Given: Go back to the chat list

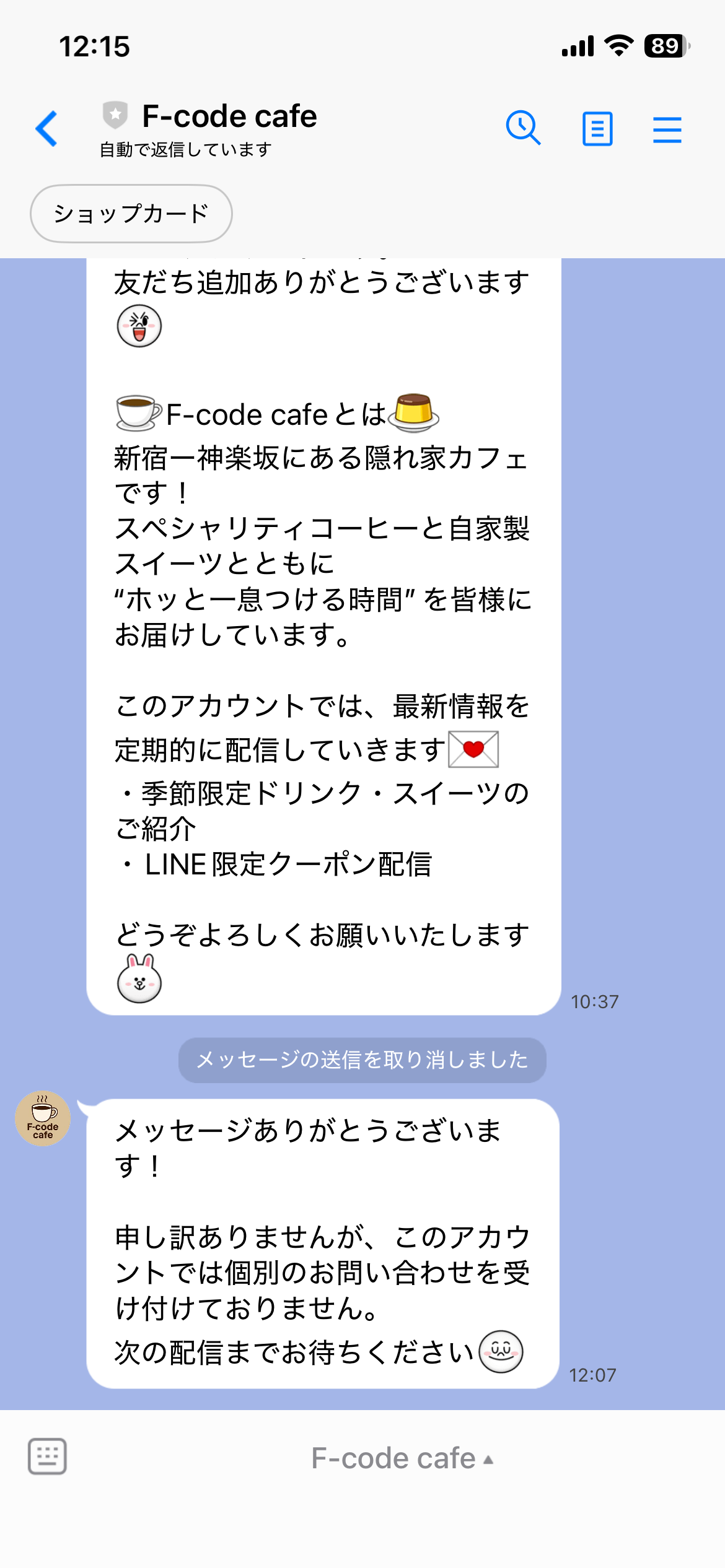Looking at the screenshot, I should (46, 129).
